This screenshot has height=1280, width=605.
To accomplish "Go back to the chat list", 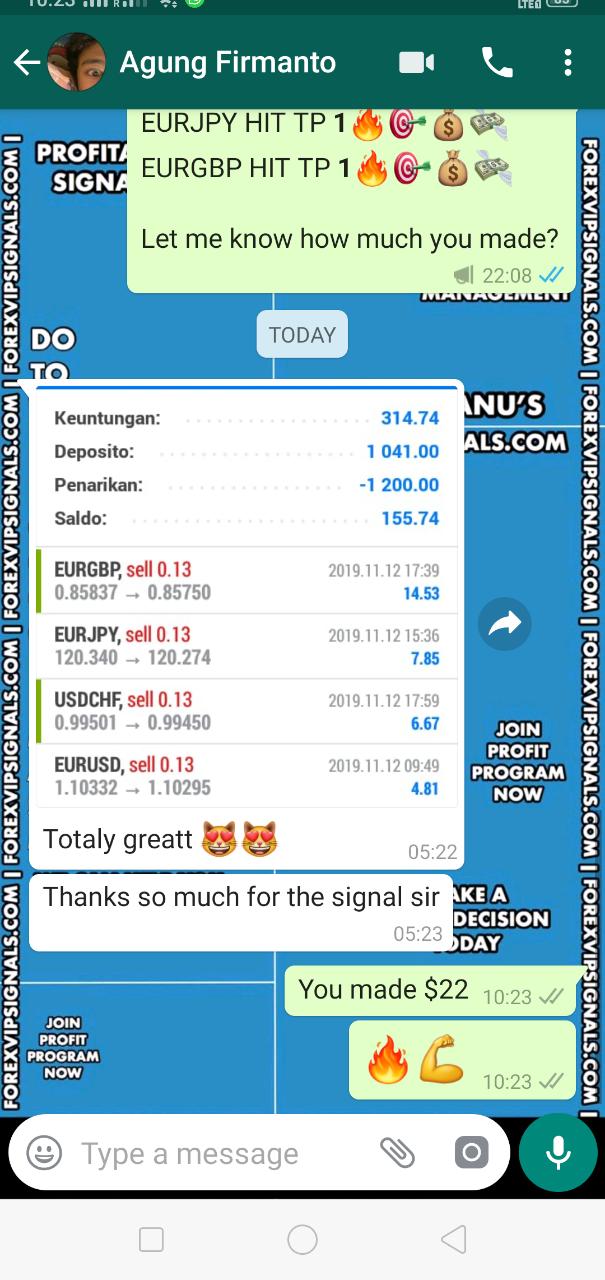I will tap(26, 63).
